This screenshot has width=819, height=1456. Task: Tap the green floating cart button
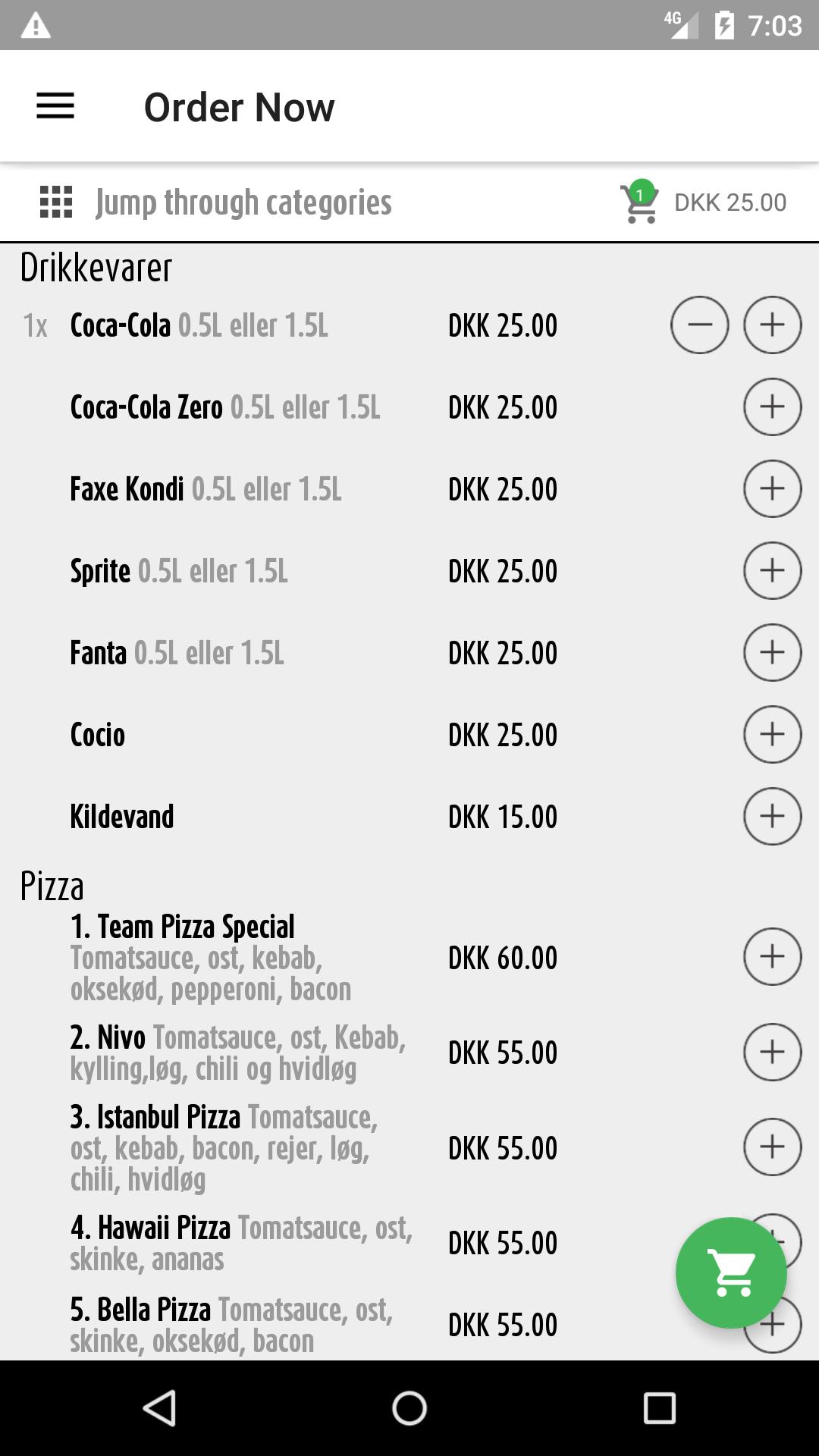(730, 1272)
